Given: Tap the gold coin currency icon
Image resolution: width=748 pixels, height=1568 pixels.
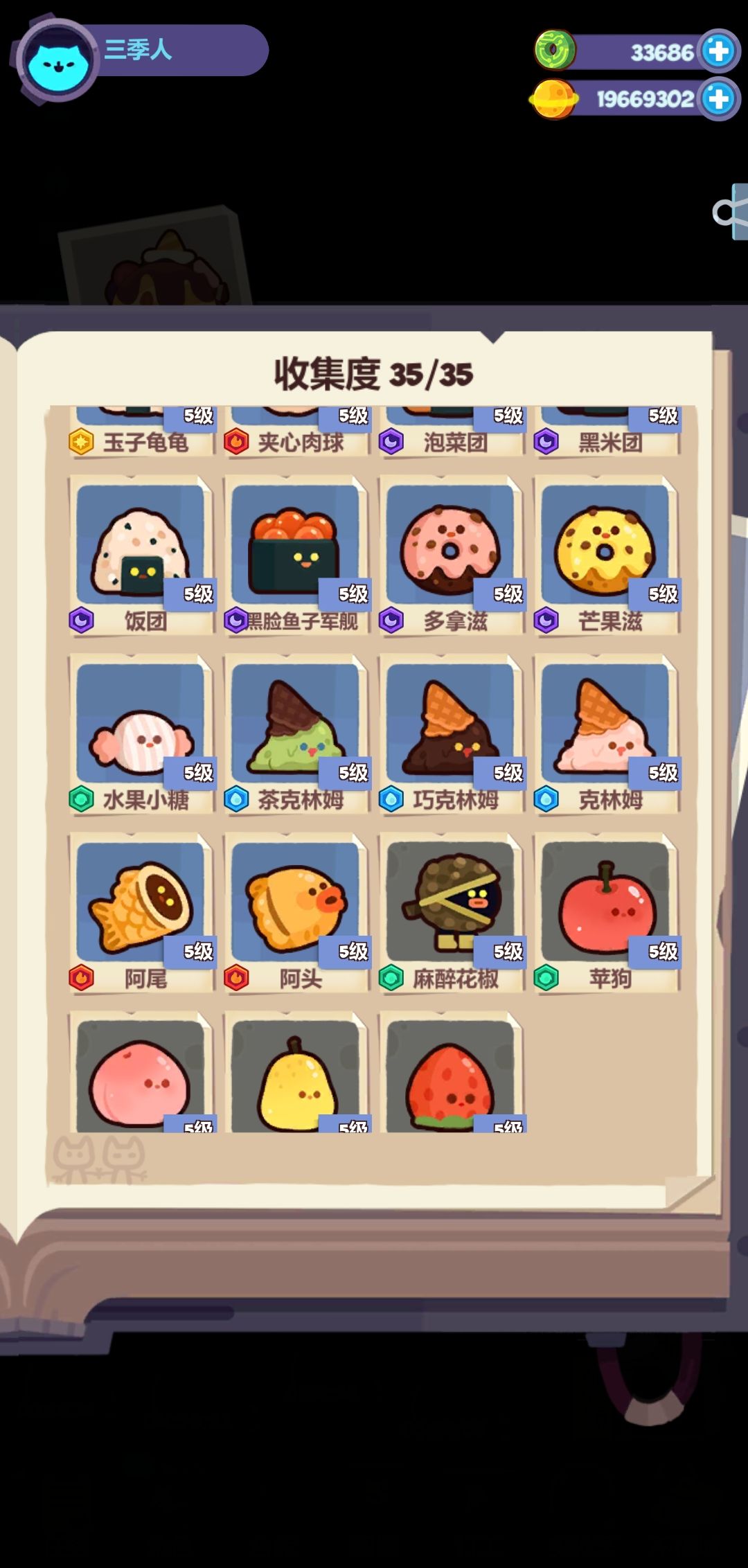Looking at the screenshot, I should click(x=553, y=99).
